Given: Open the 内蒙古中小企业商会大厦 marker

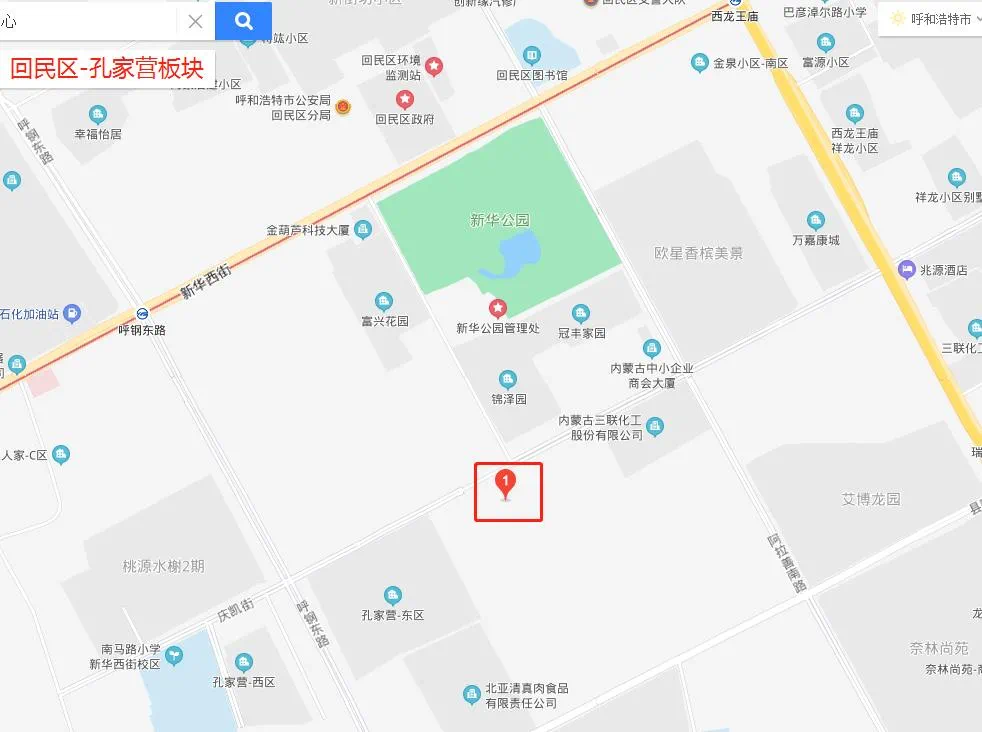Looking at the screenshot, I should (652, 349).
